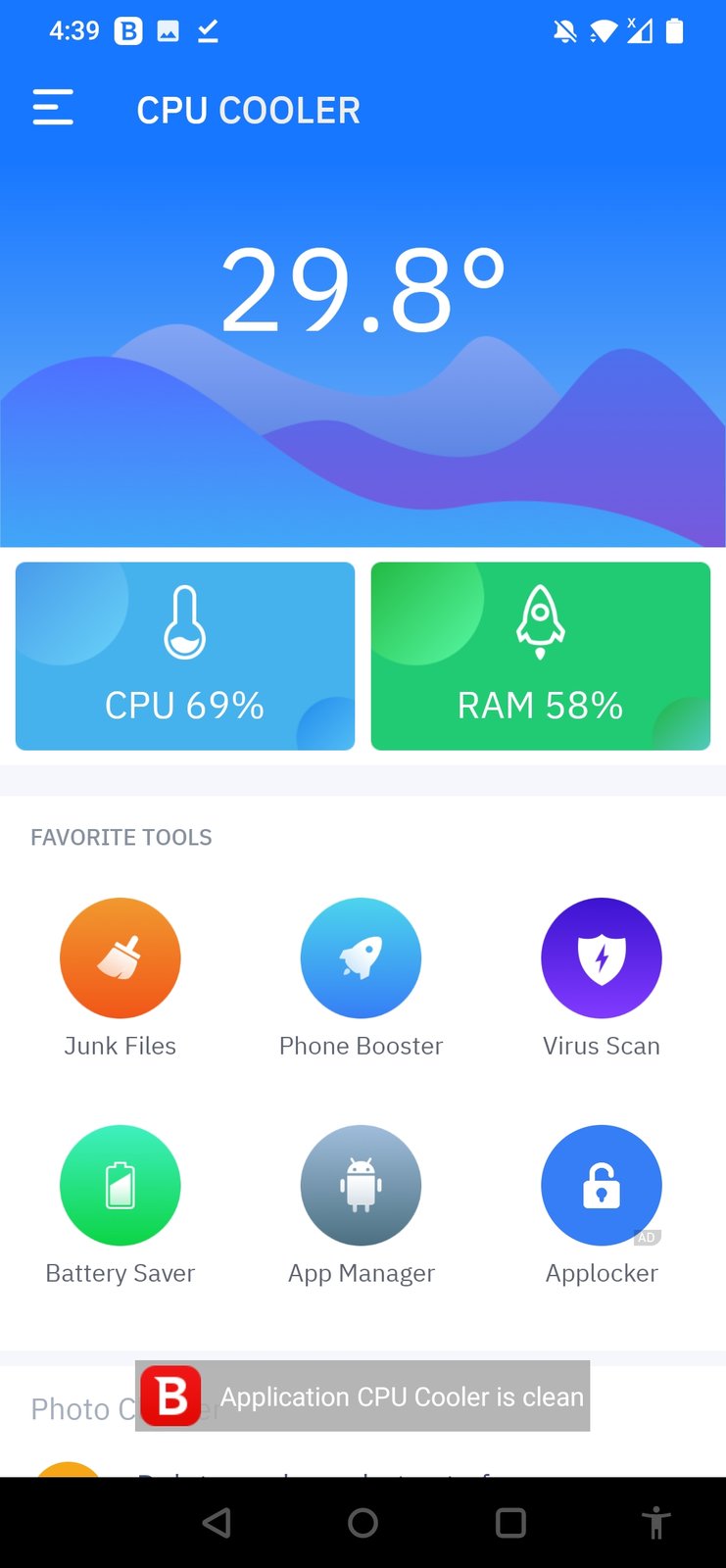
Task: Start the Phone Booster tool
Action: (361, 958)
